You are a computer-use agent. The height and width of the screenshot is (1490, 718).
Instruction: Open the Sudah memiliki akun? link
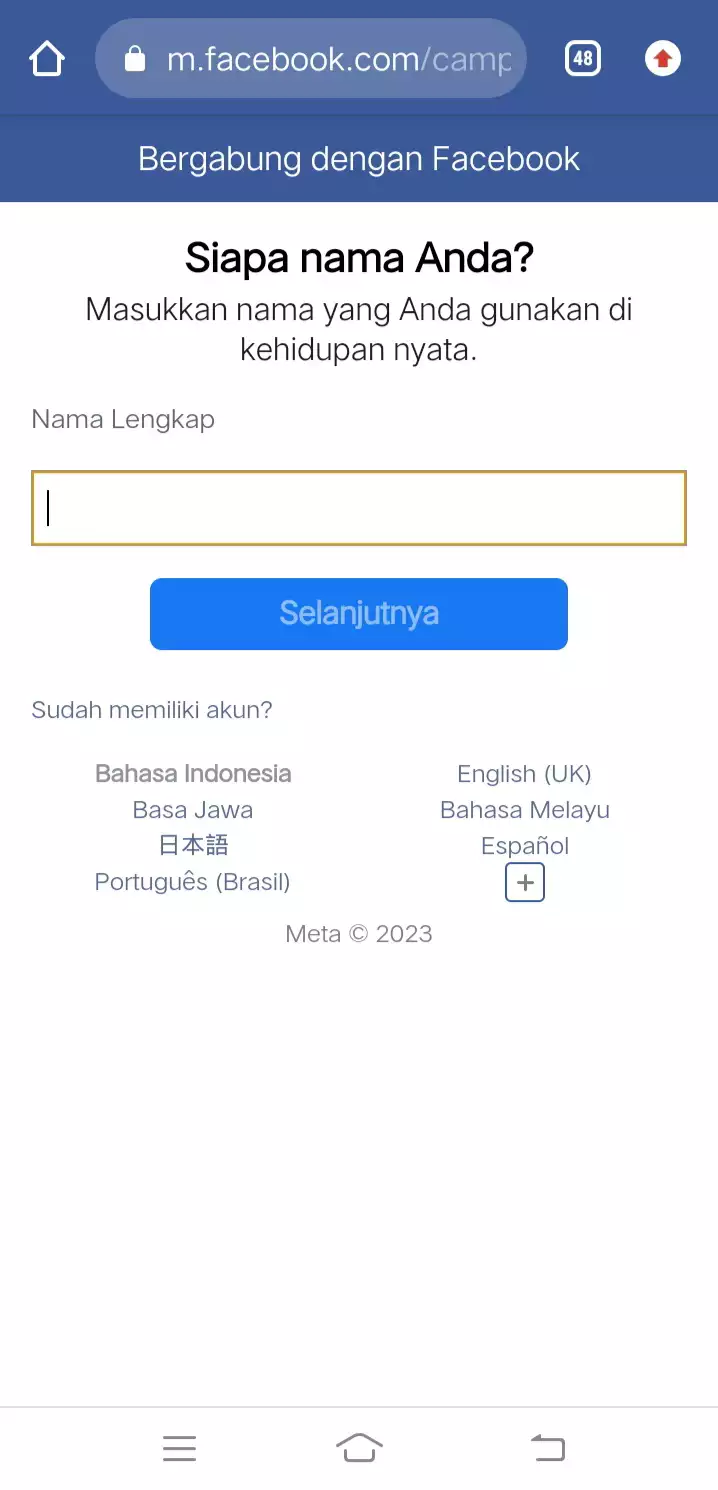click(152, 710)
